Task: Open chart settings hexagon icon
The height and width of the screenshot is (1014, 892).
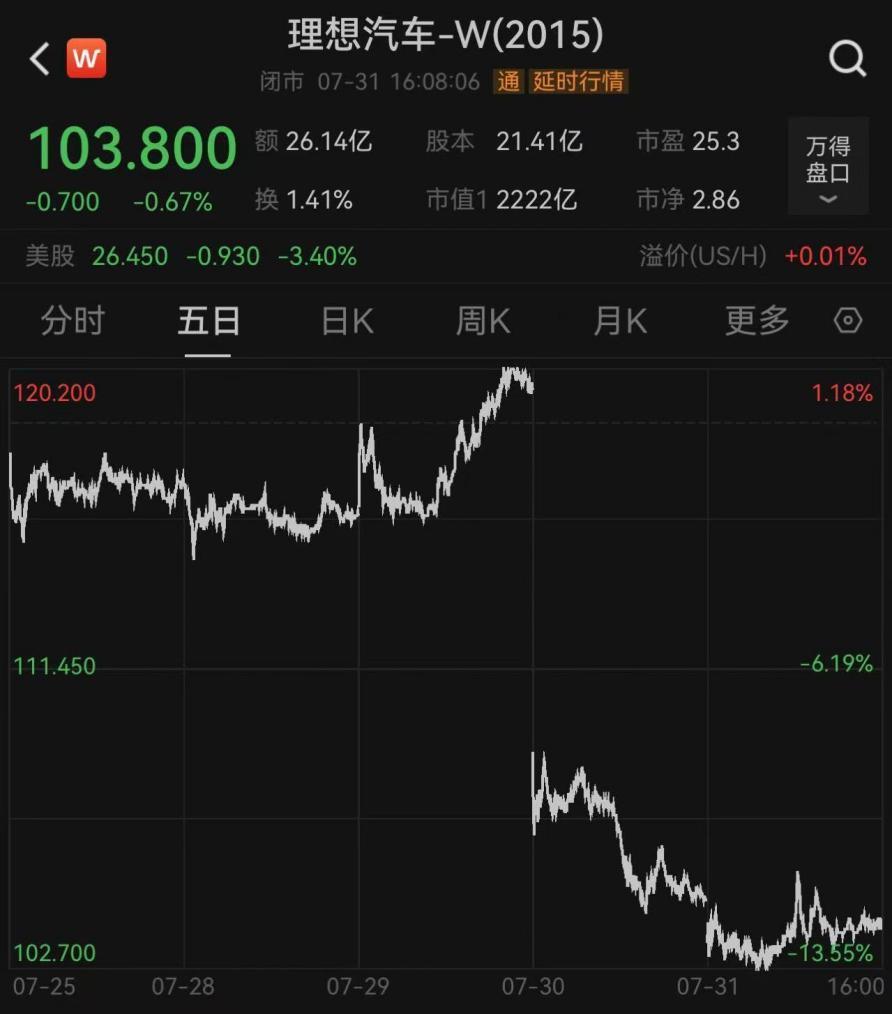Action: click(x=848, y=321)
